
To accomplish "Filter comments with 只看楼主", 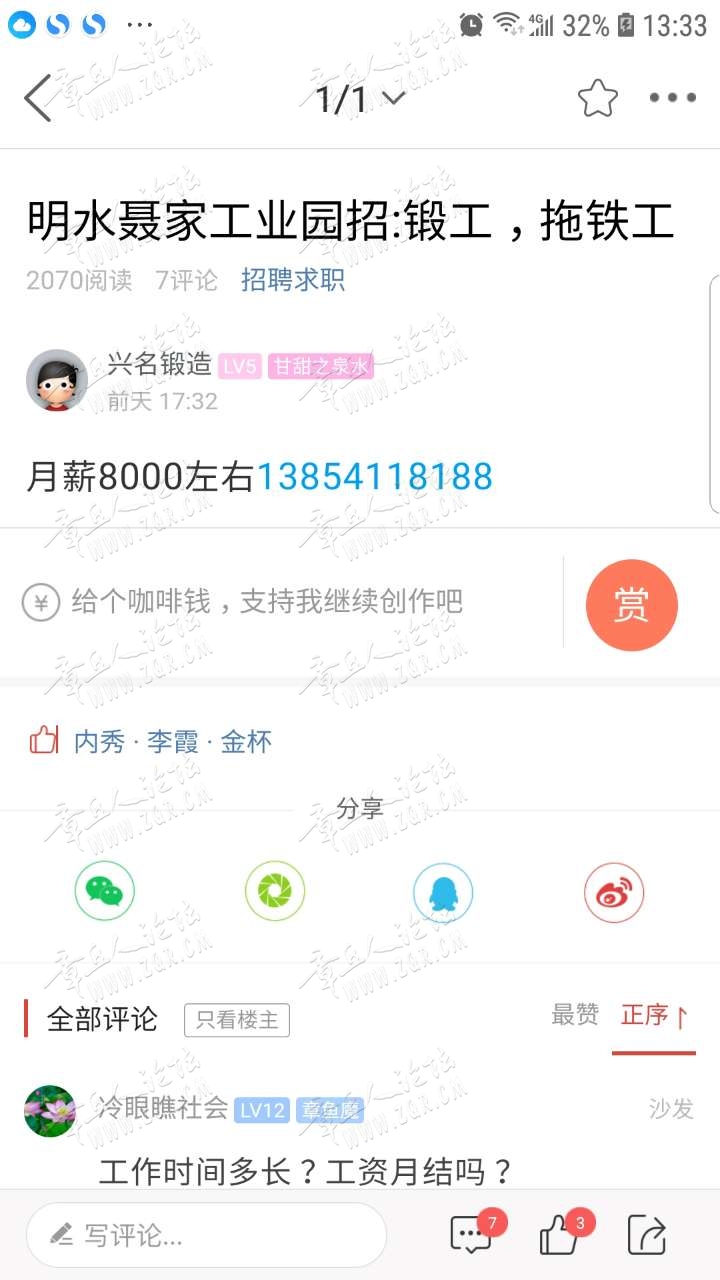I will pyautogui.click(x=237, y=1020).
